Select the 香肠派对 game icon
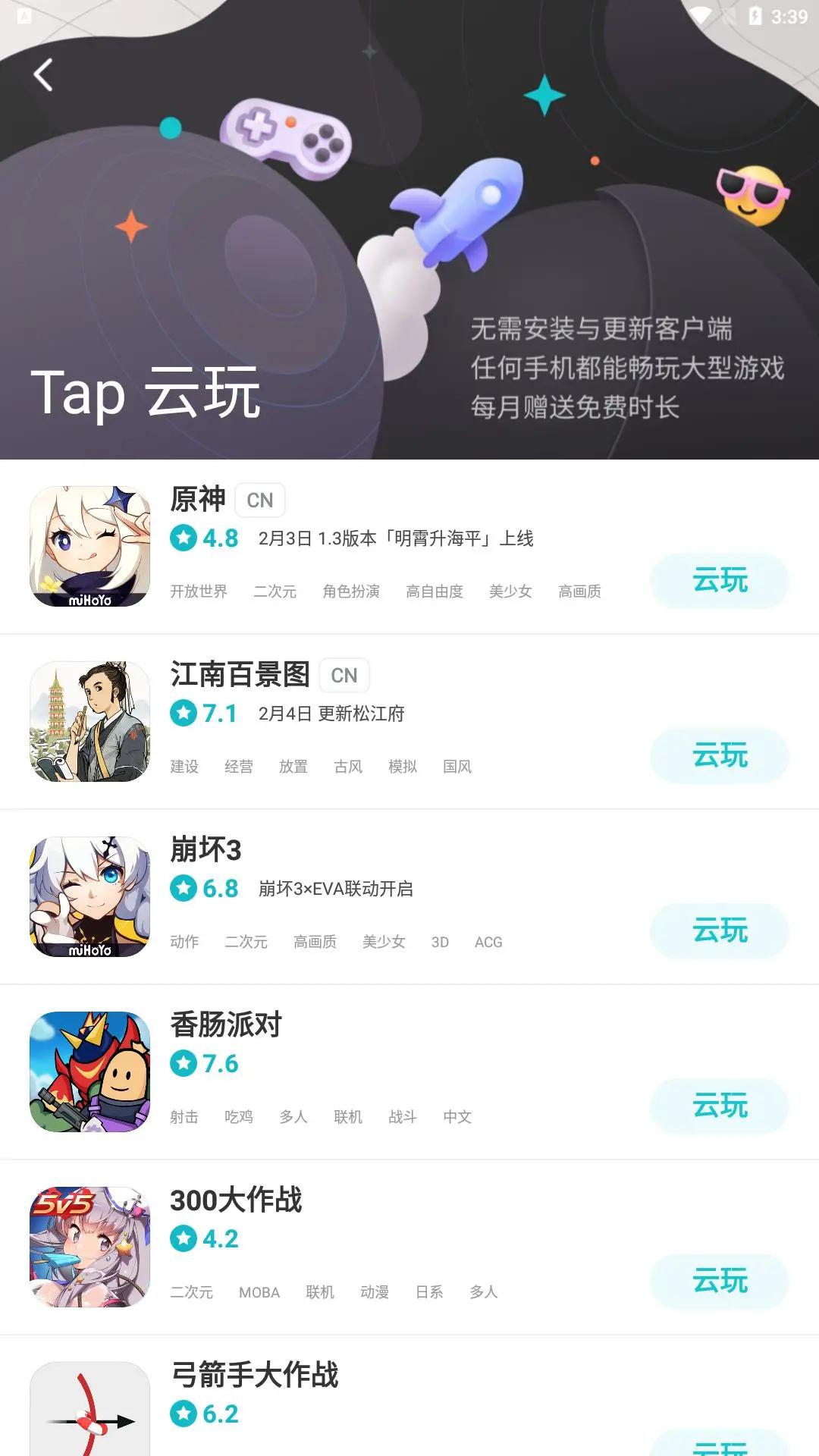This screenshot has height=1456, width=819. [x=89, y=1072]
